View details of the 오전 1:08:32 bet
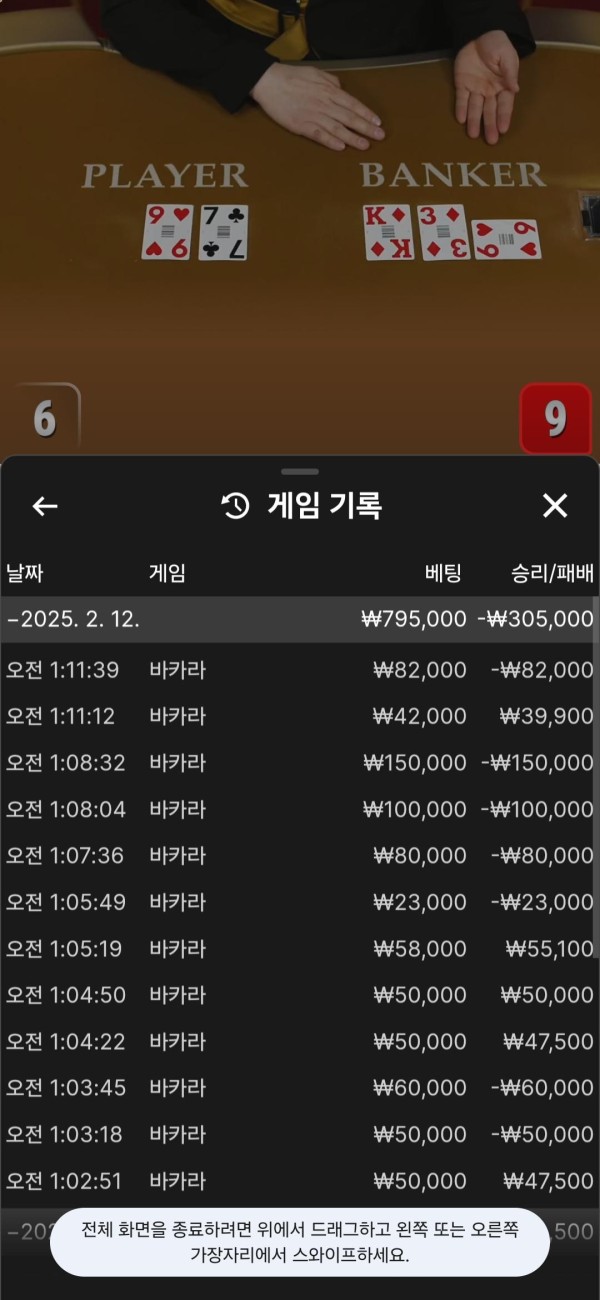 [300, 763]
